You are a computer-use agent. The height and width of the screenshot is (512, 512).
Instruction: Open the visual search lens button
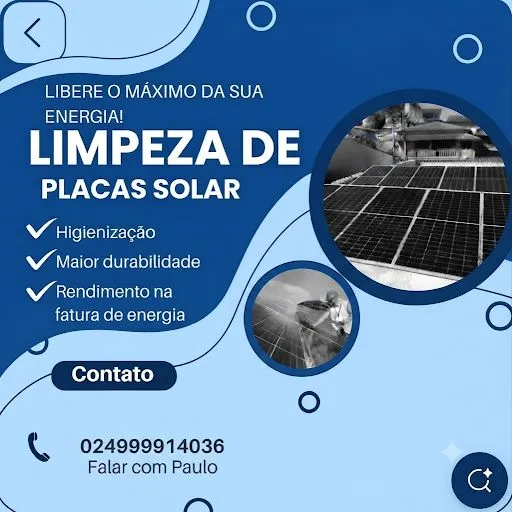(480, 480)
